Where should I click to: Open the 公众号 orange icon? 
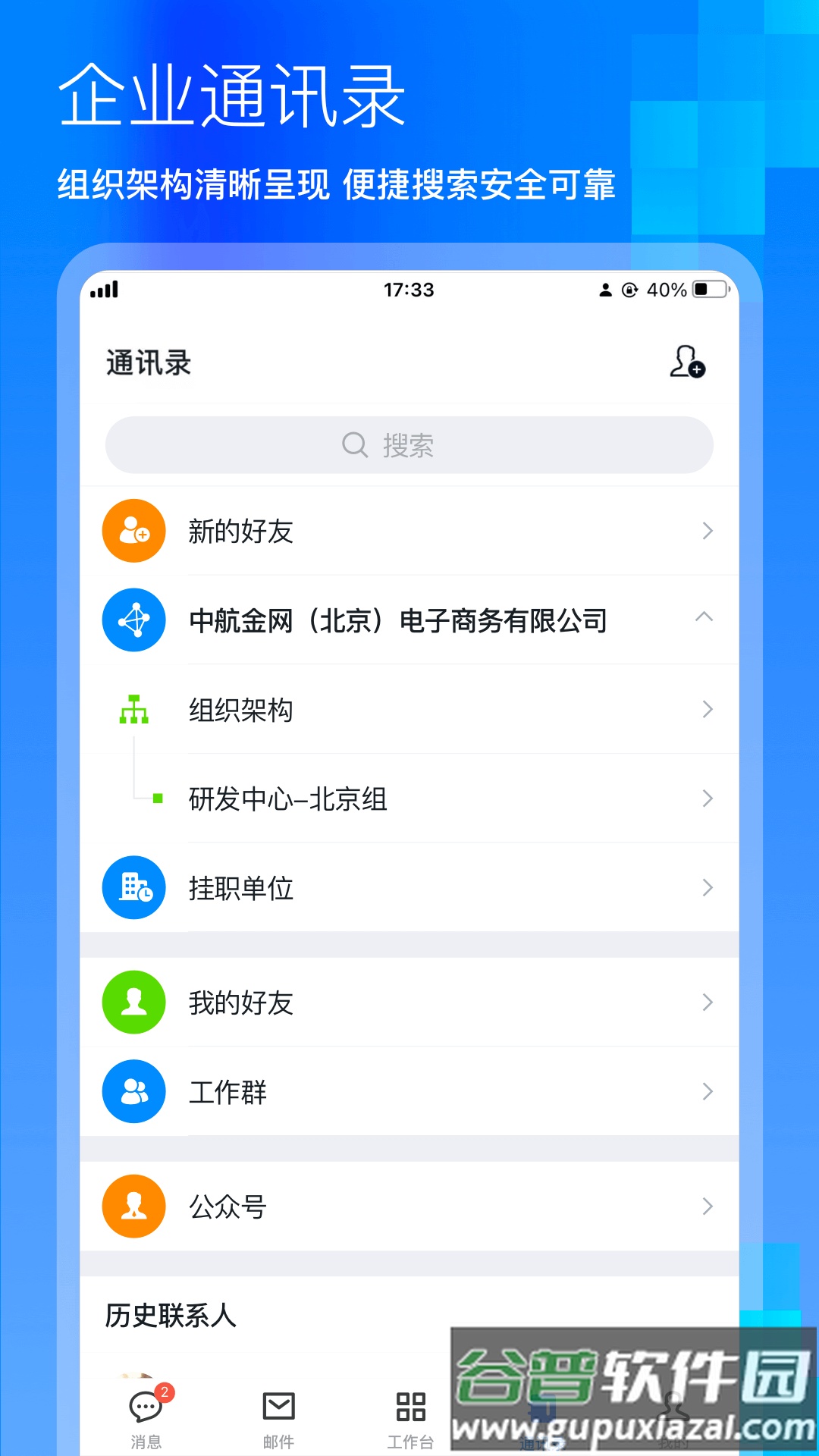(x=133, y=1207)
